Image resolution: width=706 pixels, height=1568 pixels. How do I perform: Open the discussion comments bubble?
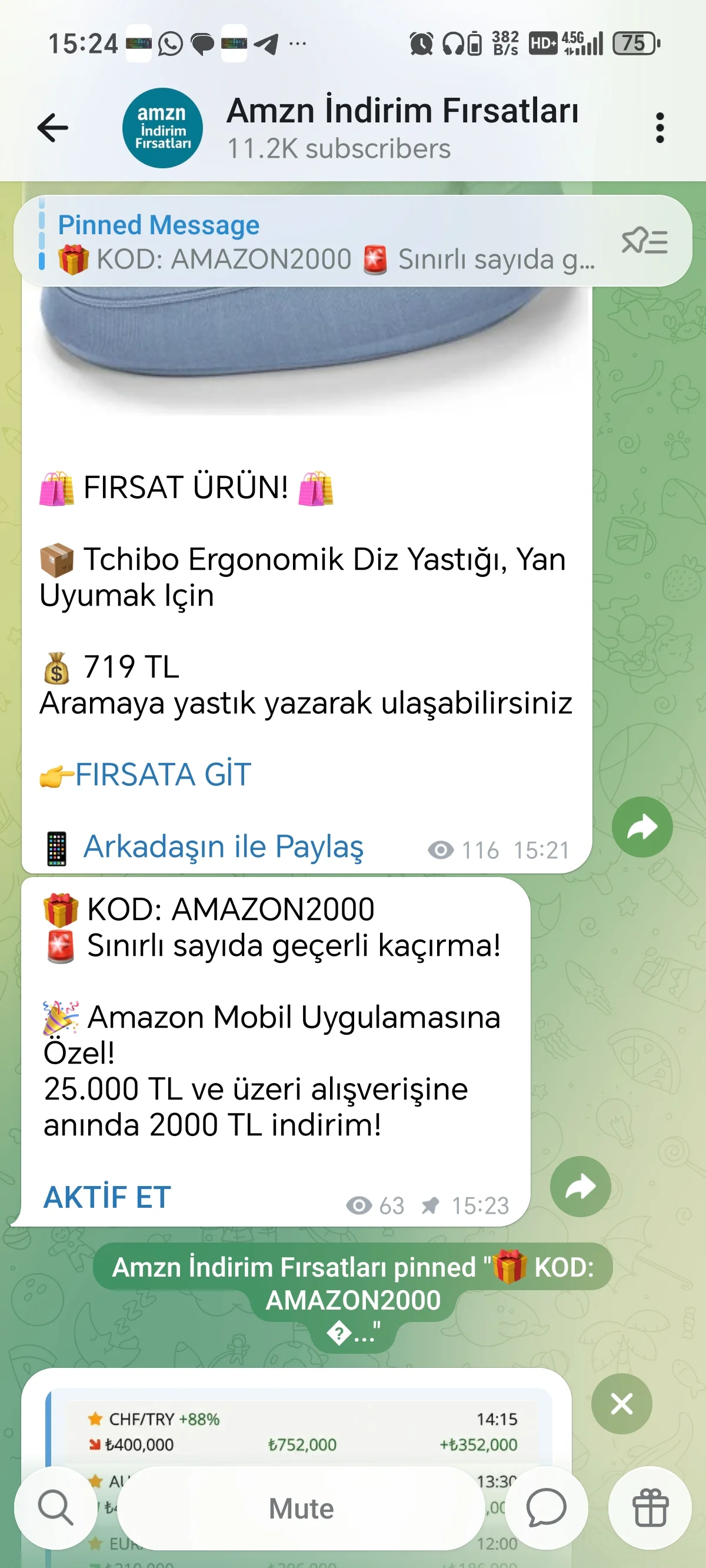point(546,1509)
